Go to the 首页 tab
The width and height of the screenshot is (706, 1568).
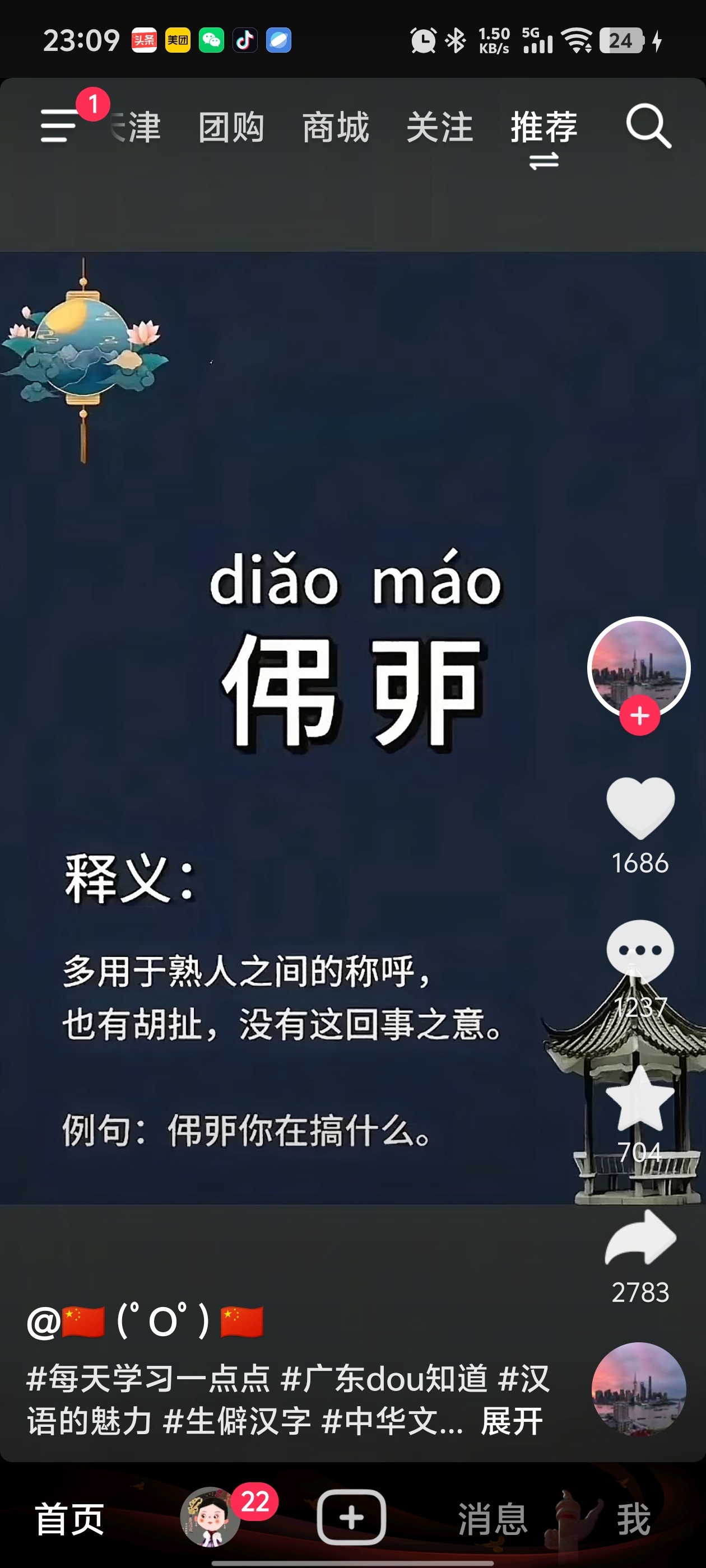(69, 1519)
